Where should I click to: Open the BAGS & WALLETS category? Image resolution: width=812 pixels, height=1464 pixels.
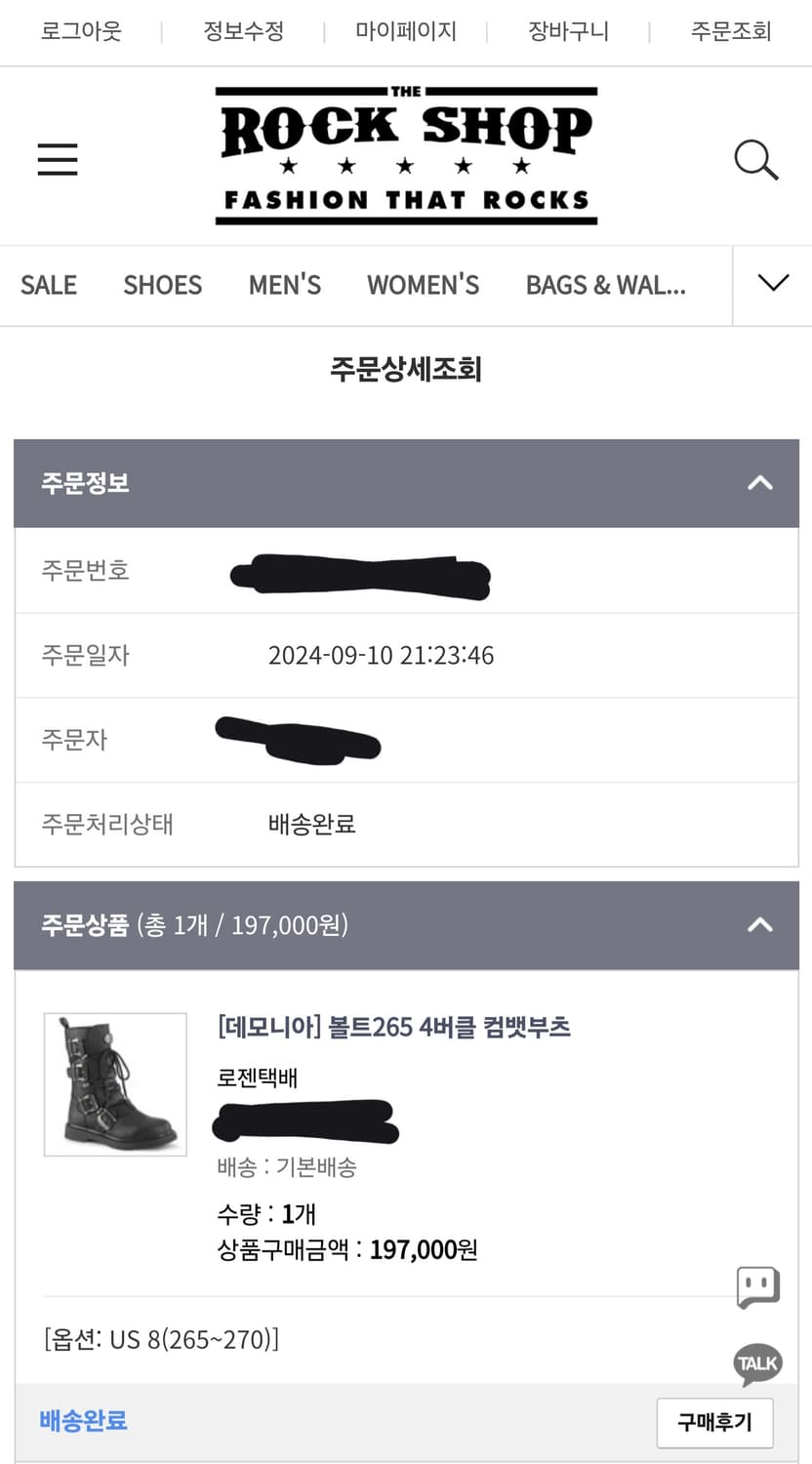tap(606, 285)
